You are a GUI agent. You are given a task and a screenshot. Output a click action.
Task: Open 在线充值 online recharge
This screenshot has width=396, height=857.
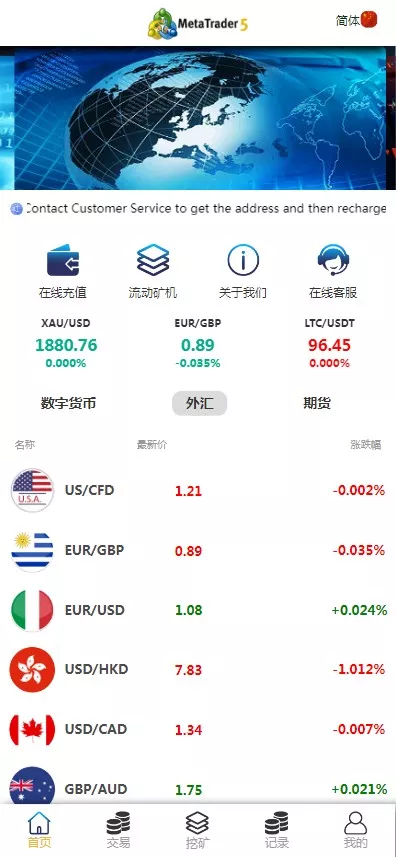pos(63,271)
